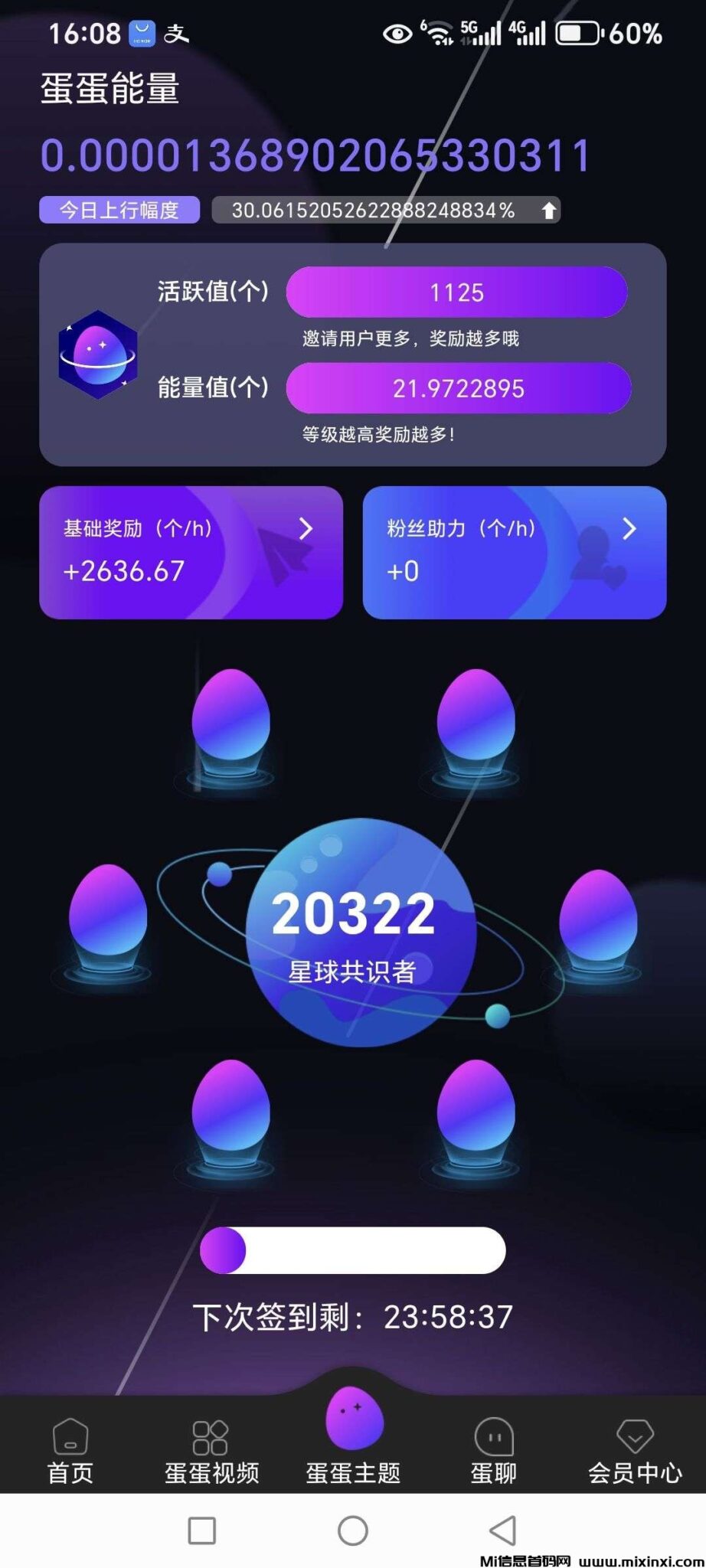
Task: Select the 会员中心 membership icon
Action: click(634, 1438)
